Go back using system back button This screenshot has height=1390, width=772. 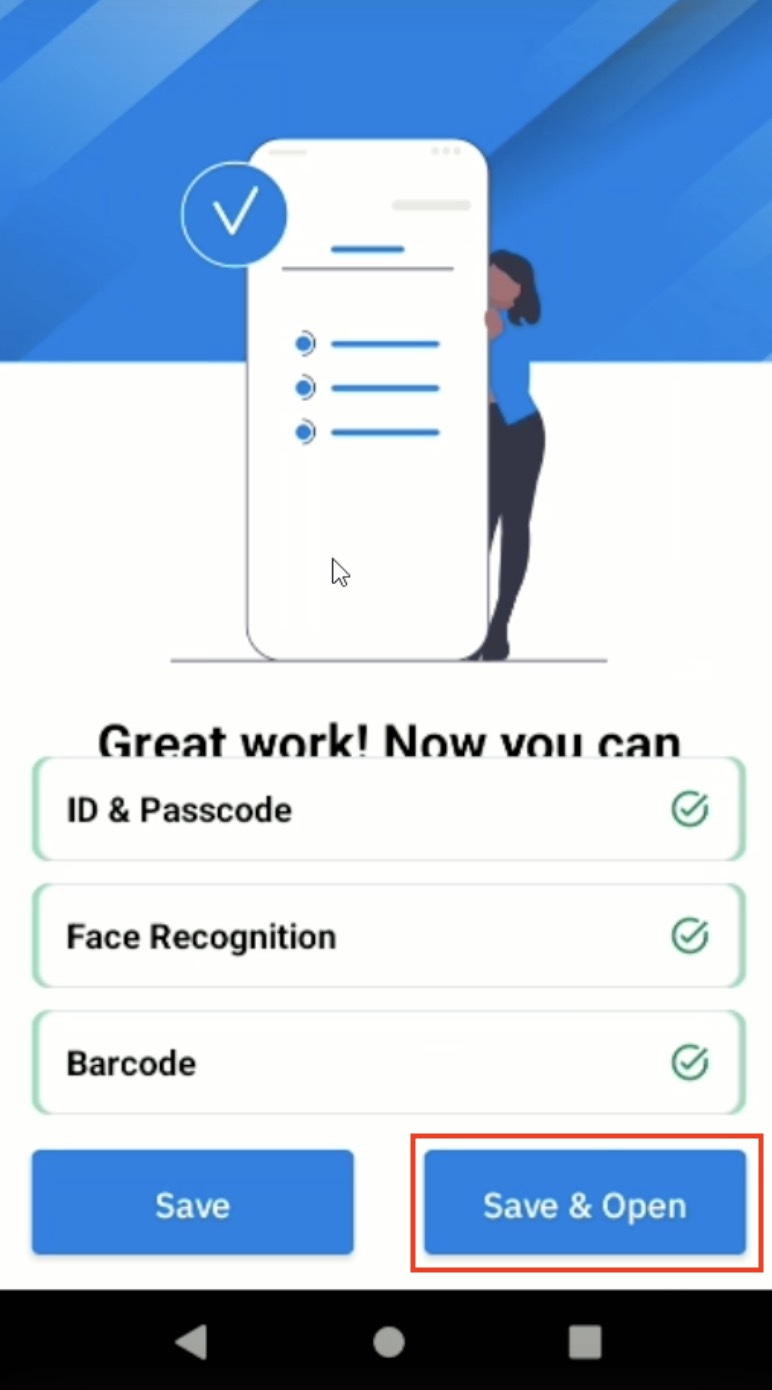coord(192,1342)
